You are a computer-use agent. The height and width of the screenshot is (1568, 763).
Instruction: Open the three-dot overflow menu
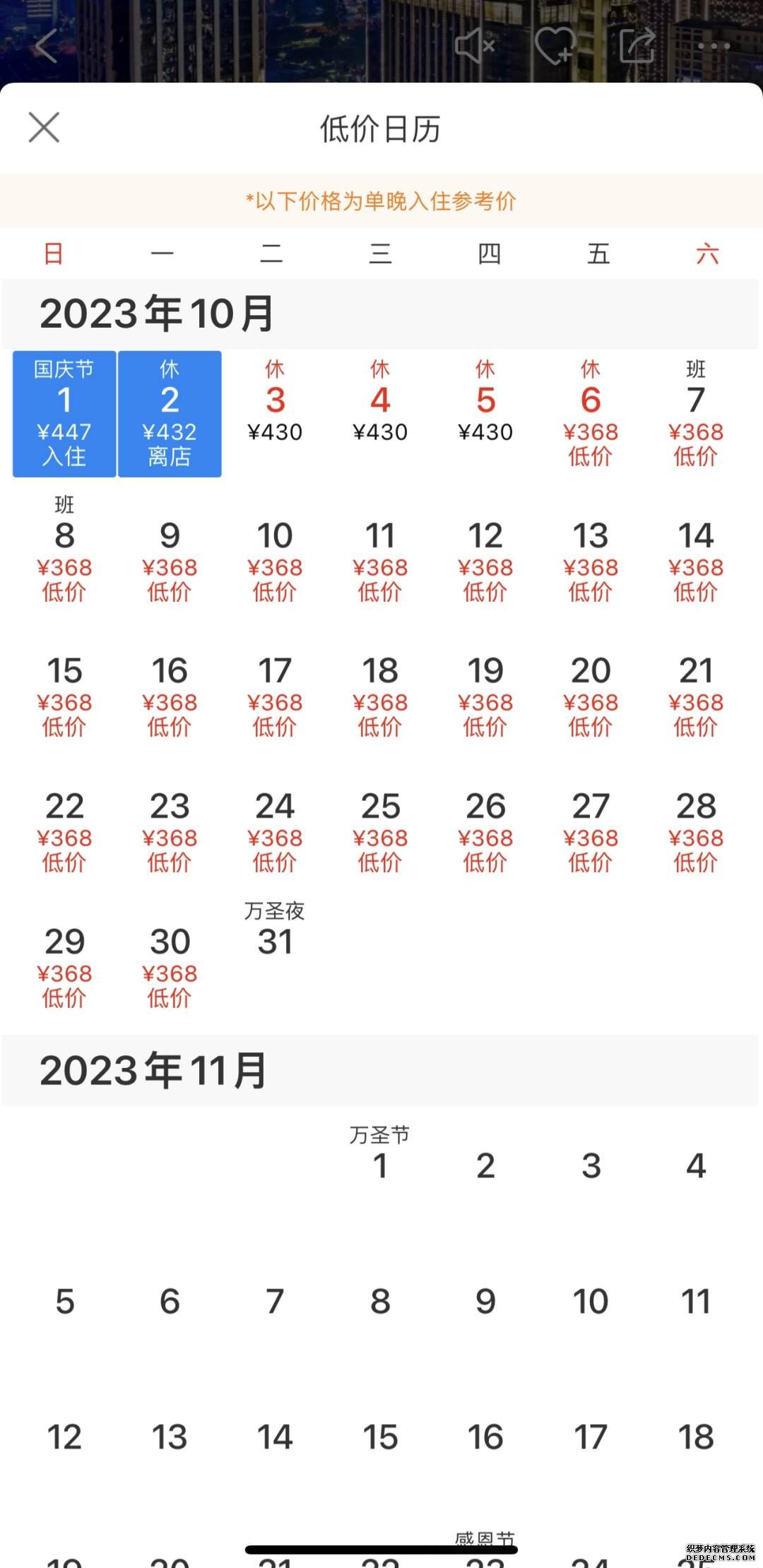point(714,47)
